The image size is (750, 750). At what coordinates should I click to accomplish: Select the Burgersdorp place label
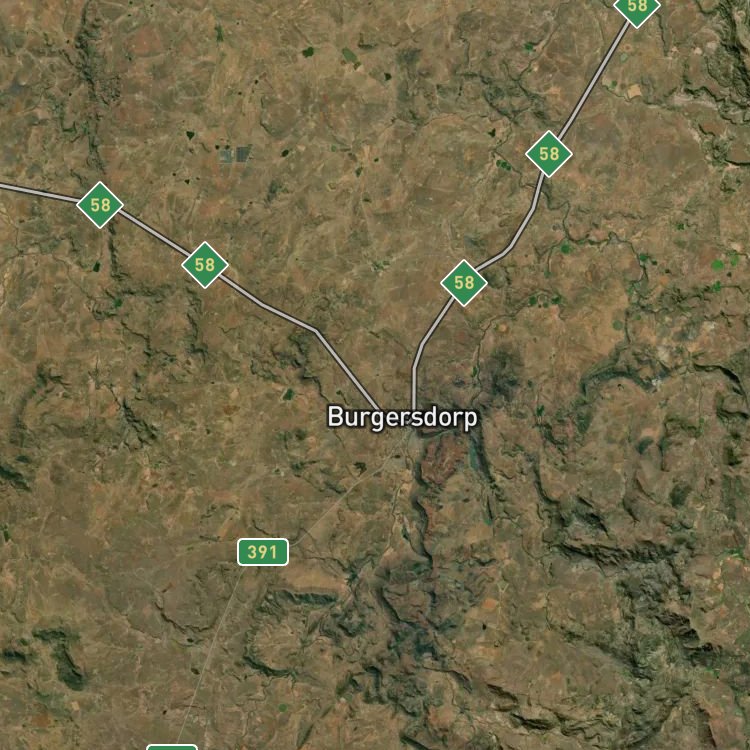402,418
